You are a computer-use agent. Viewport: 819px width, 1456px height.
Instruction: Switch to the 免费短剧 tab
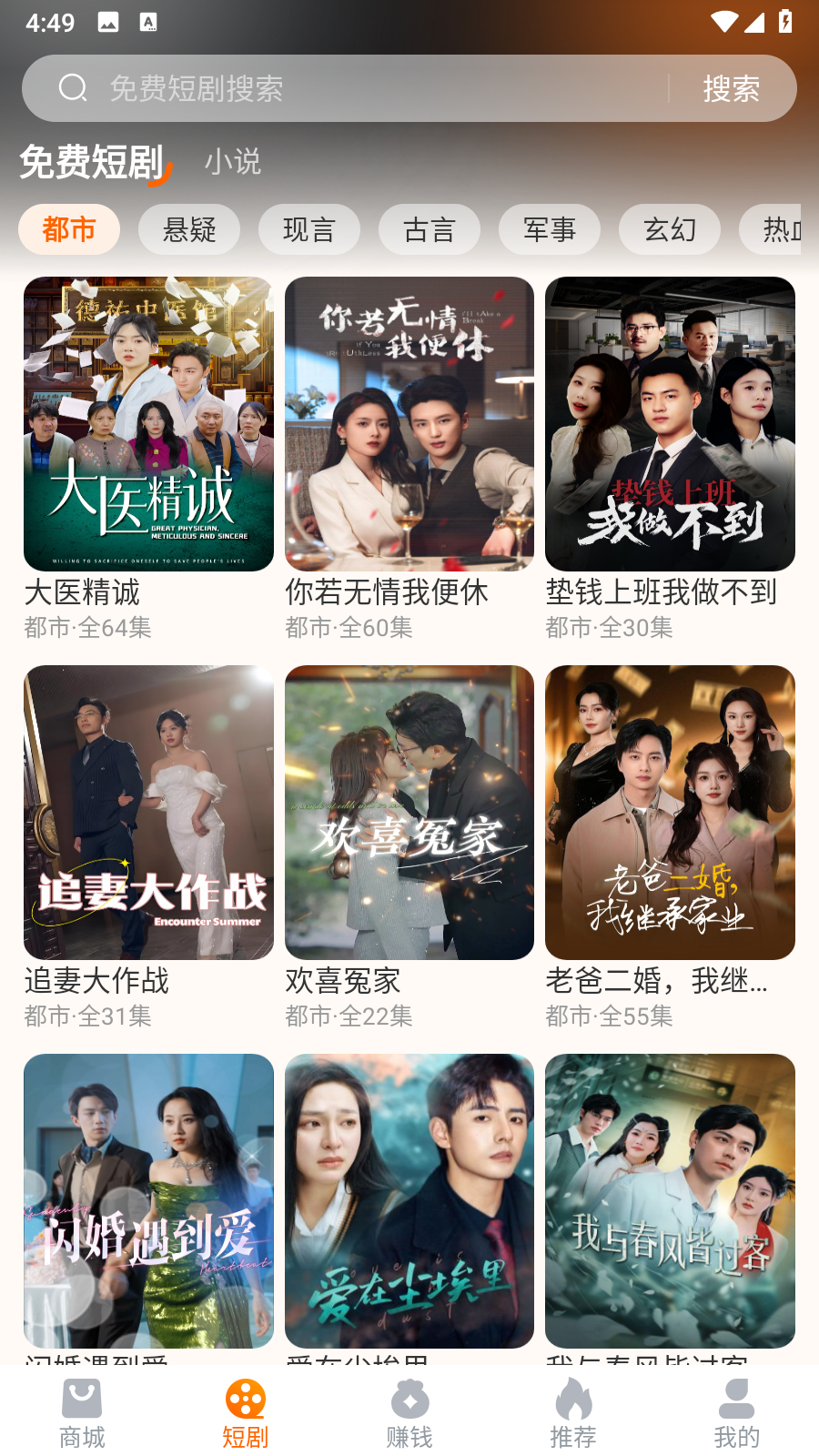point(89,162)
